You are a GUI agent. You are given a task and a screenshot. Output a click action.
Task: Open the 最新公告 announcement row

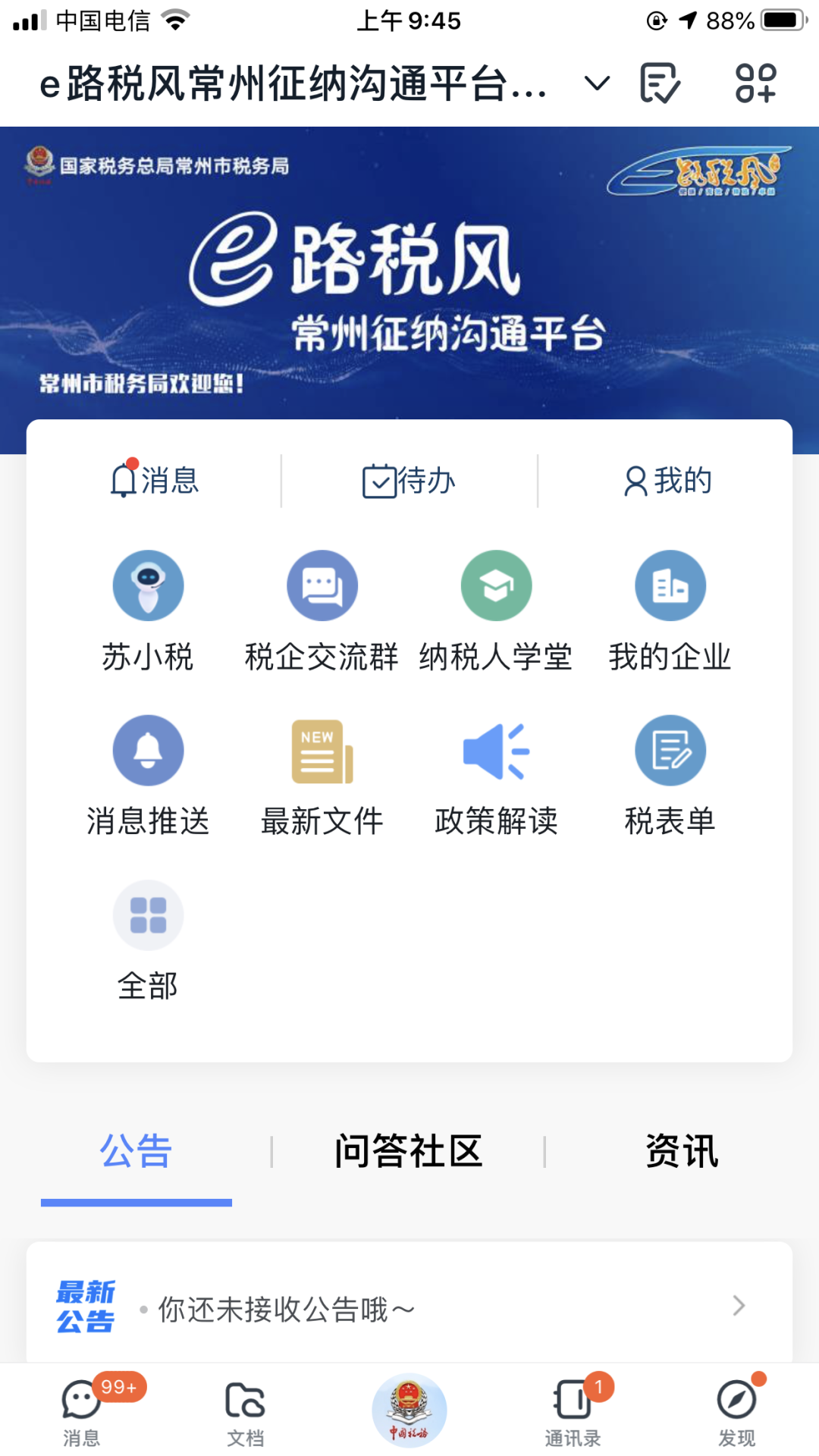pyautogui.click(x=409, y=1307)
